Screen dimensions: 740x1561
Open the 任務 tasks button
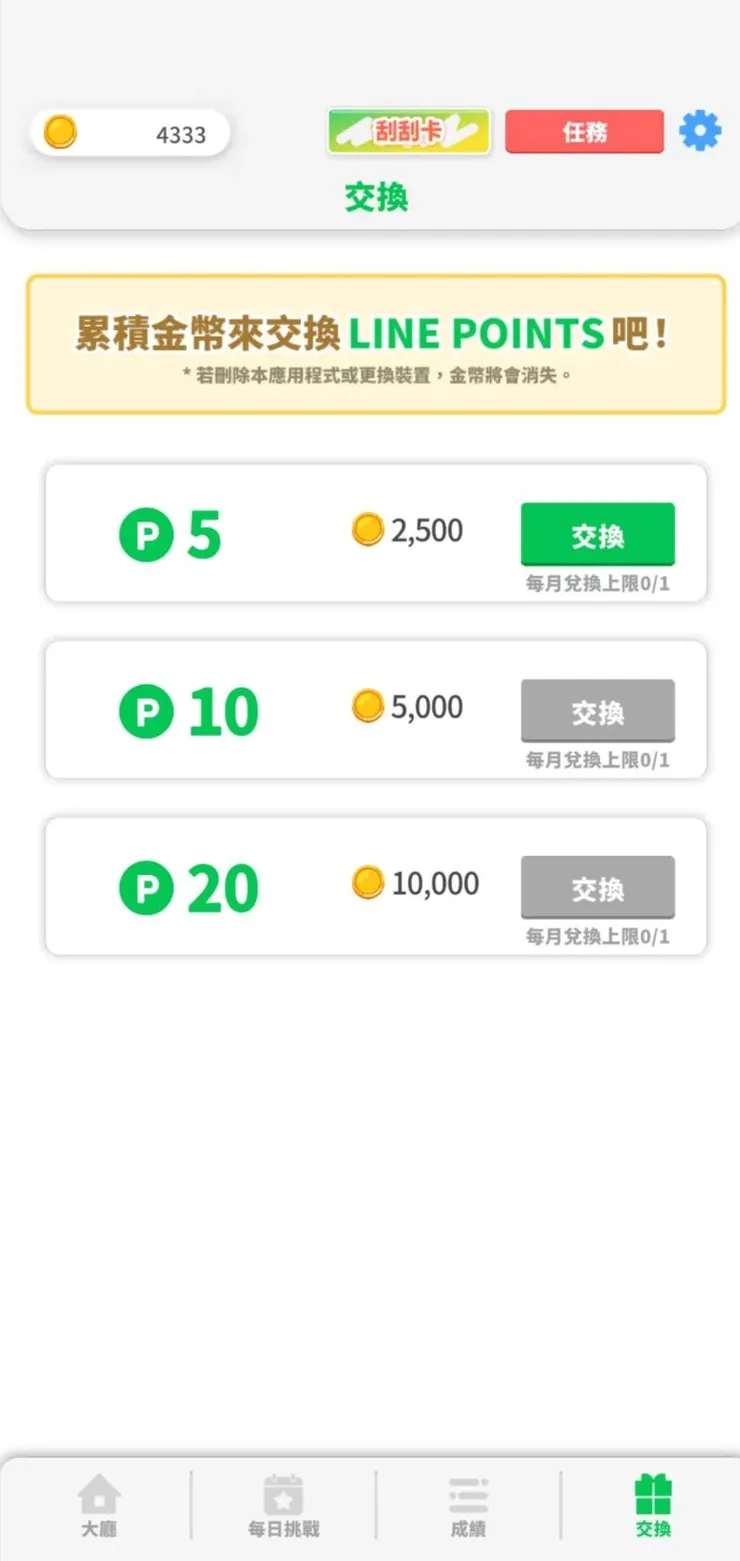[x=584, y=131]
